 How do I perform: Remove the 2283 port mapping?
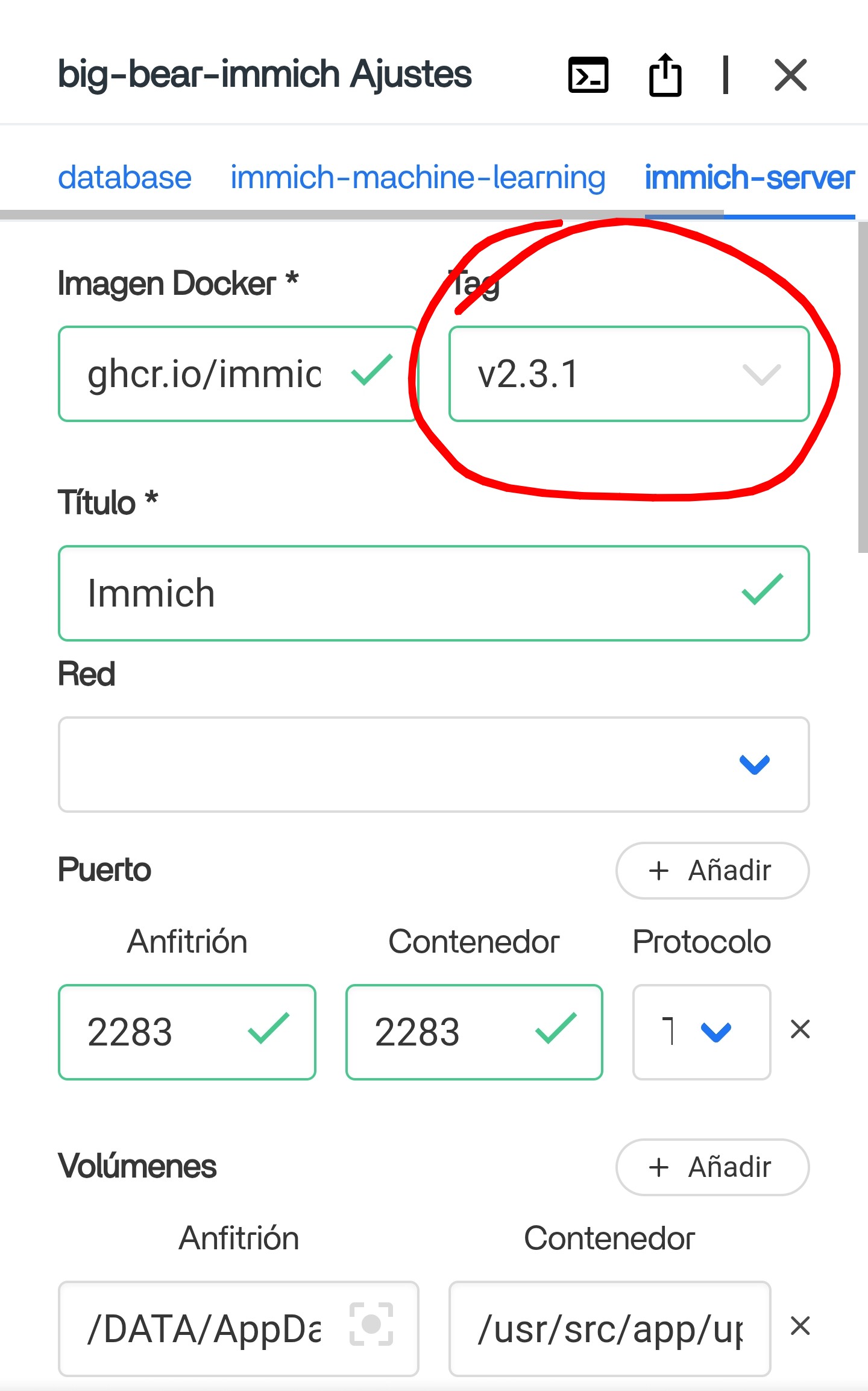click(x=800, y=1029)
